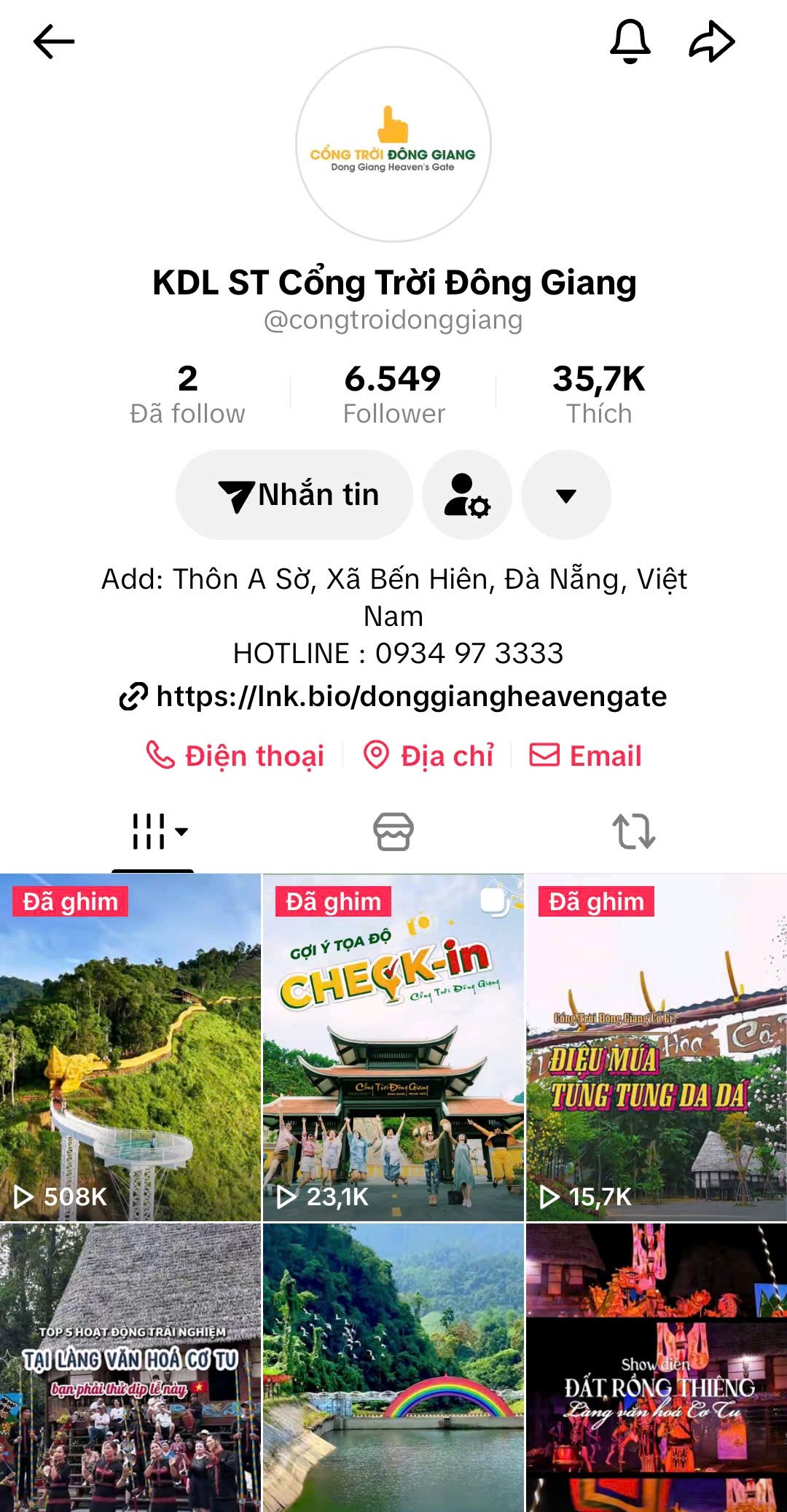Tap the Điện thoại contact button

(x=235, y=756)
